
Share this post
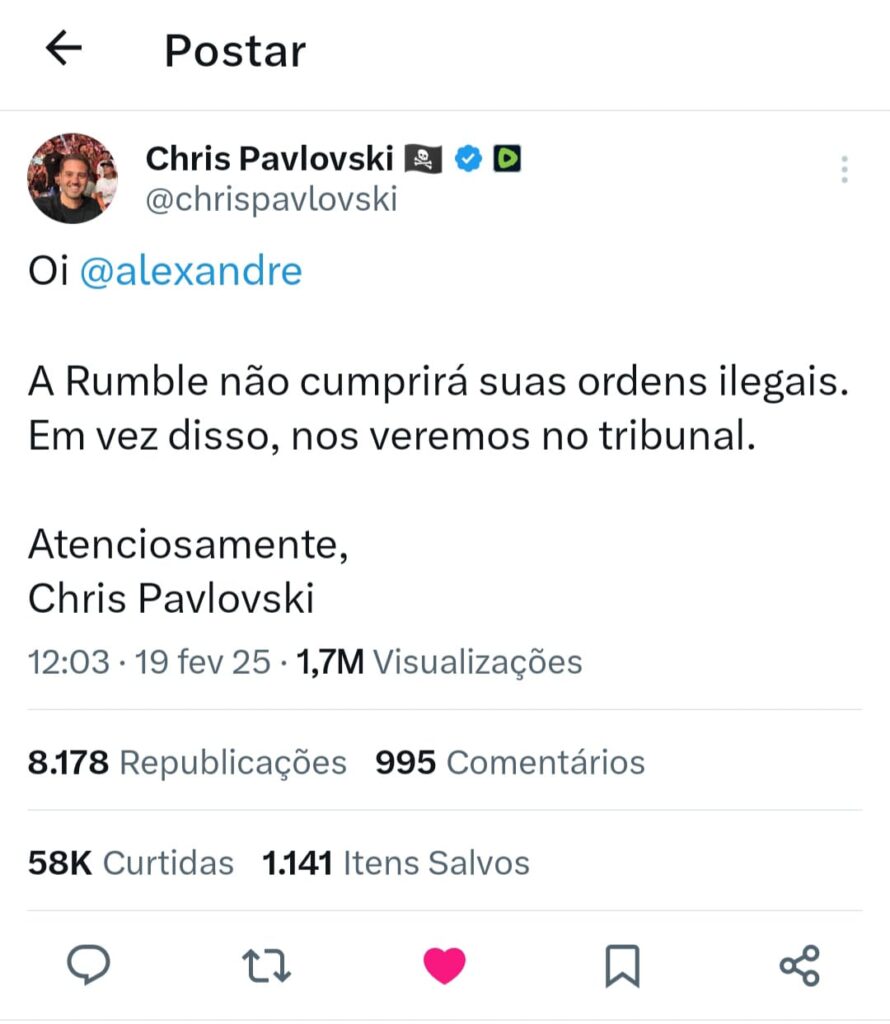[800, 965]
